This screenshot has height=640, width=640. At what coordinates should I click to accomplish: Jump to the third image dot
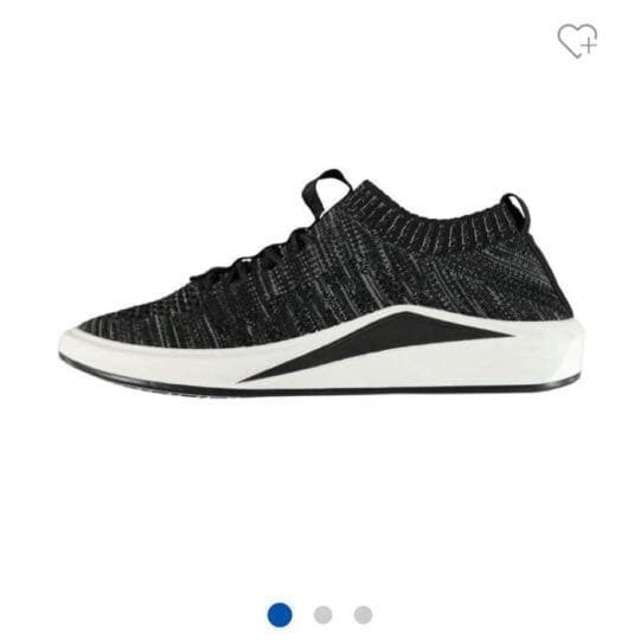363,614
